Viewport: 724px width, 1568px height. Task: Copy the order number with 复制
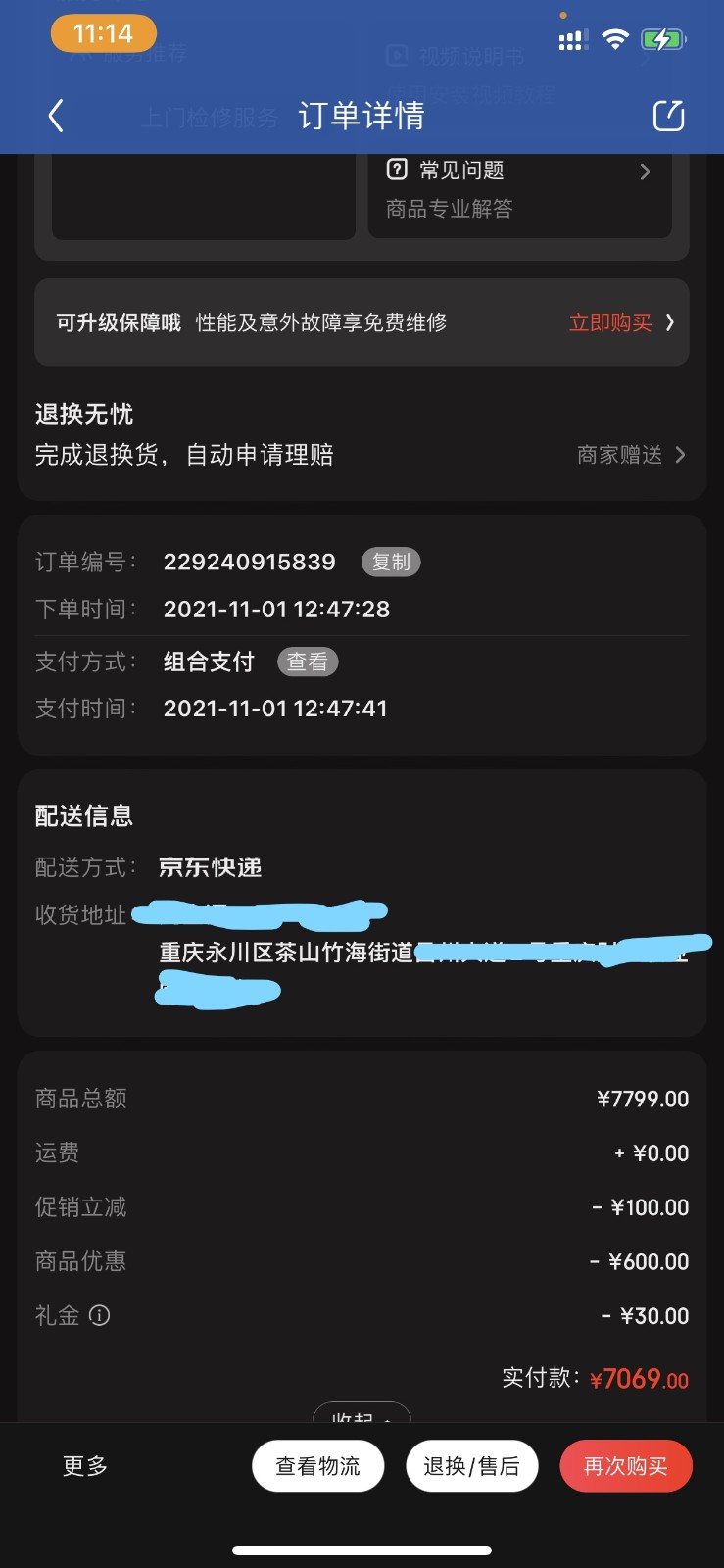pos(391,562)
